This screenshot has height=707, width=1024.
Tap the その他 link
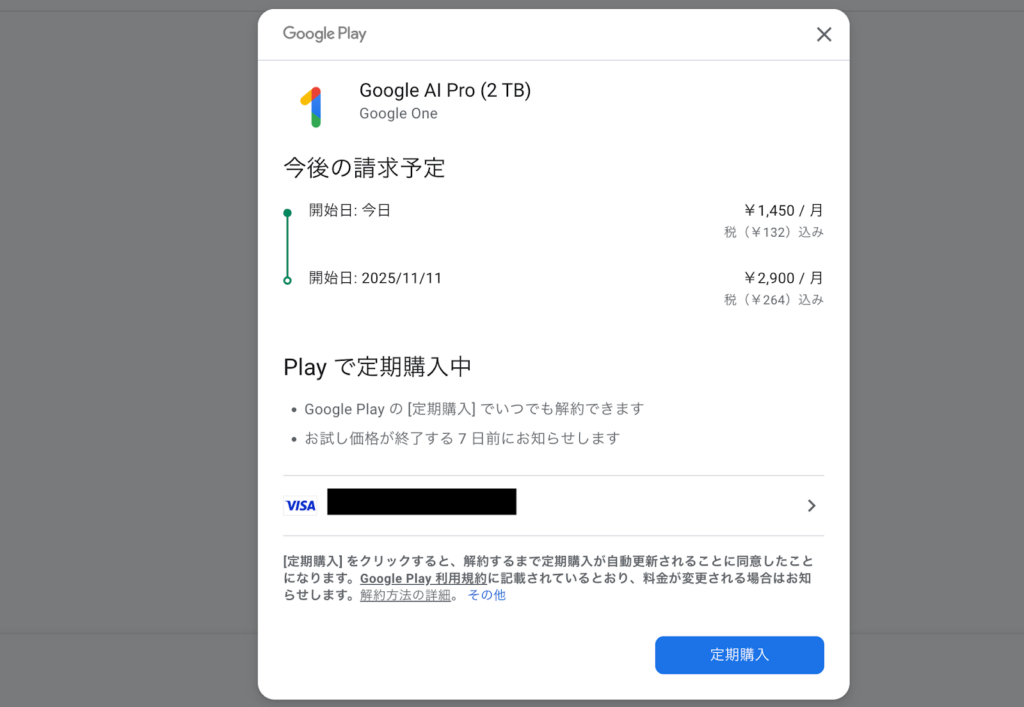(487, 595)
